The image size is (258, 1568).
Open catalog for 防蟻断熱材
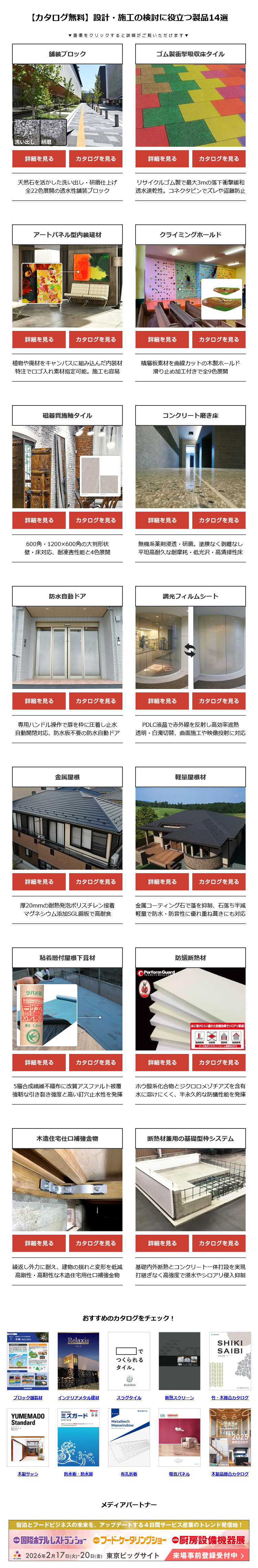pos(218,1062)
